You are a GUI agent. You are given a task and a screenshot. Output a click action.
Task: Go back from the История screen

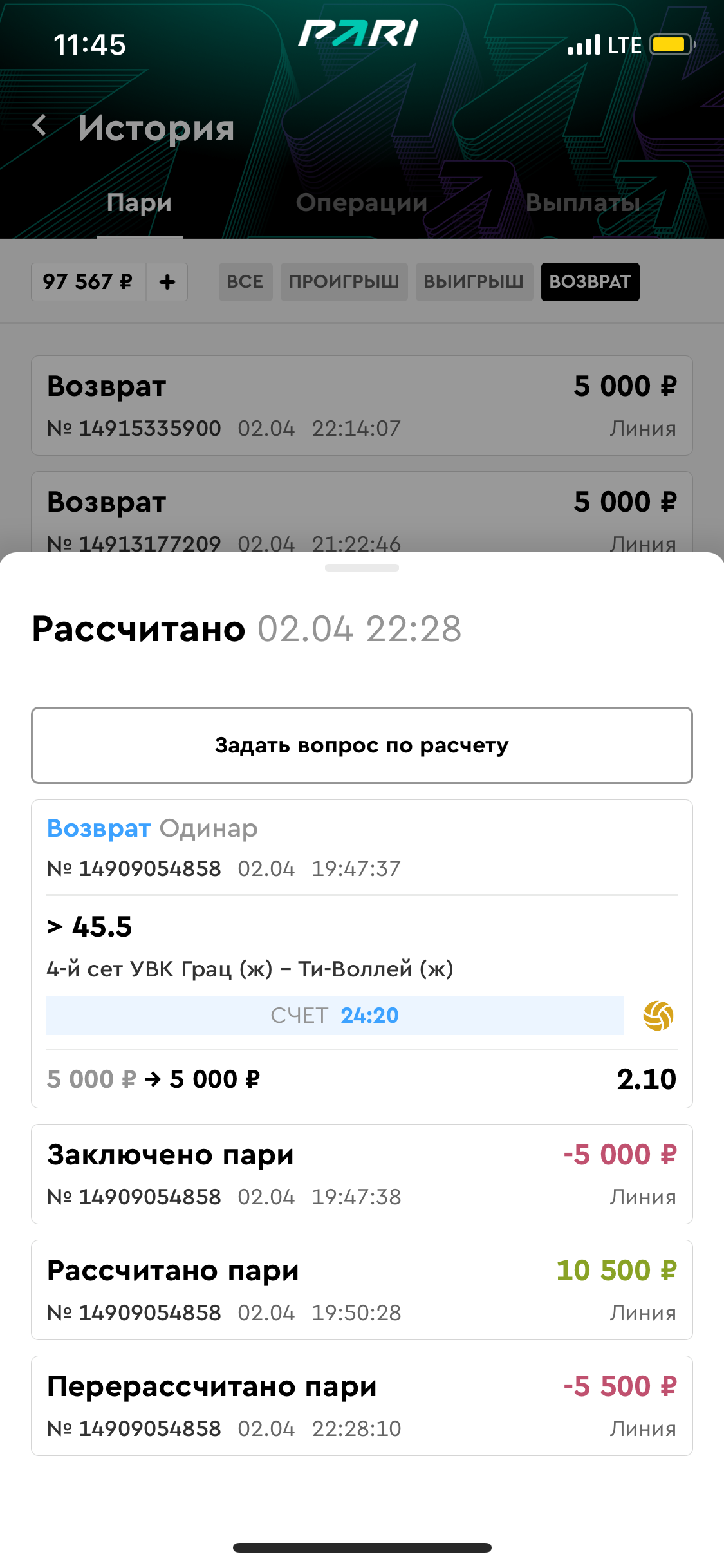[x=40, y=126]
